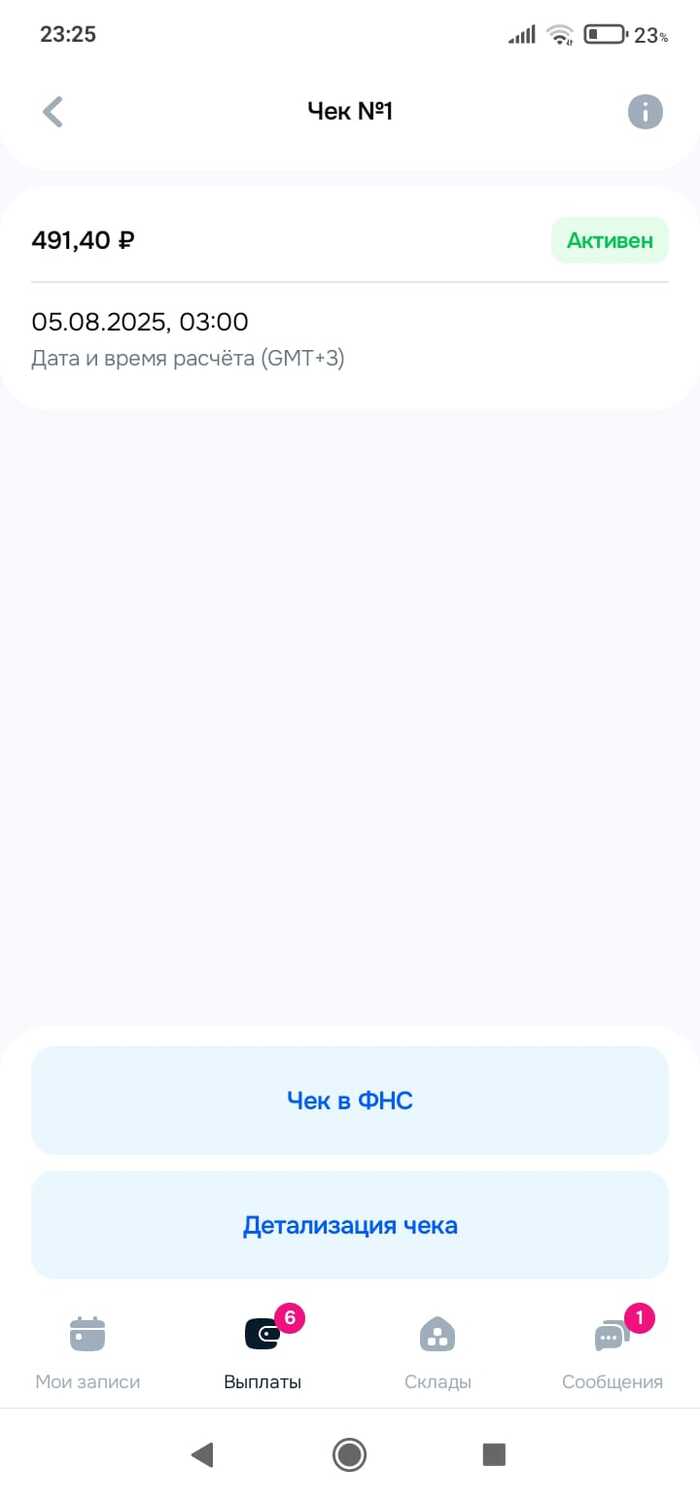Go back using the header arrow

click(x=53, y=111)
